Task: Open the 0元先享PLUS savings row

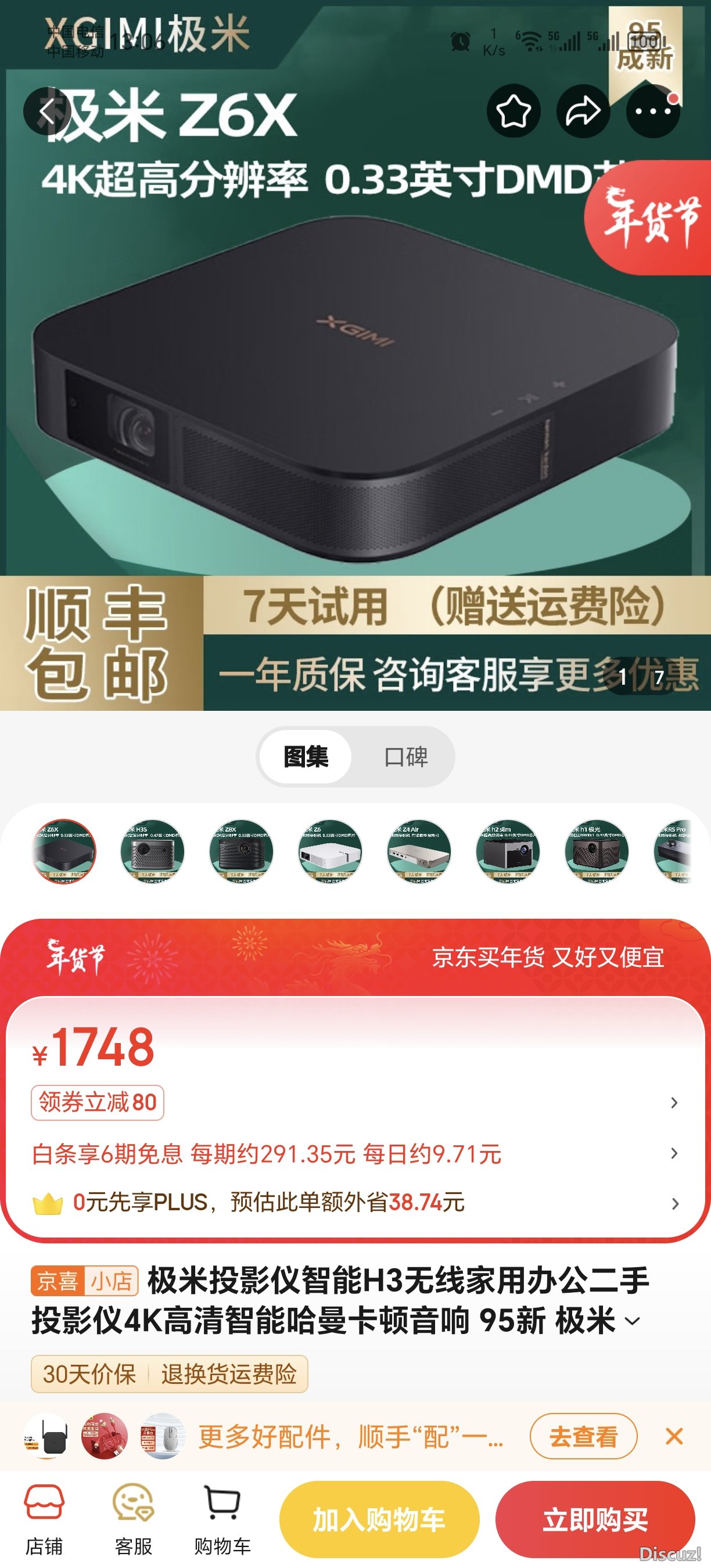Action: [x=268, y=1203]
